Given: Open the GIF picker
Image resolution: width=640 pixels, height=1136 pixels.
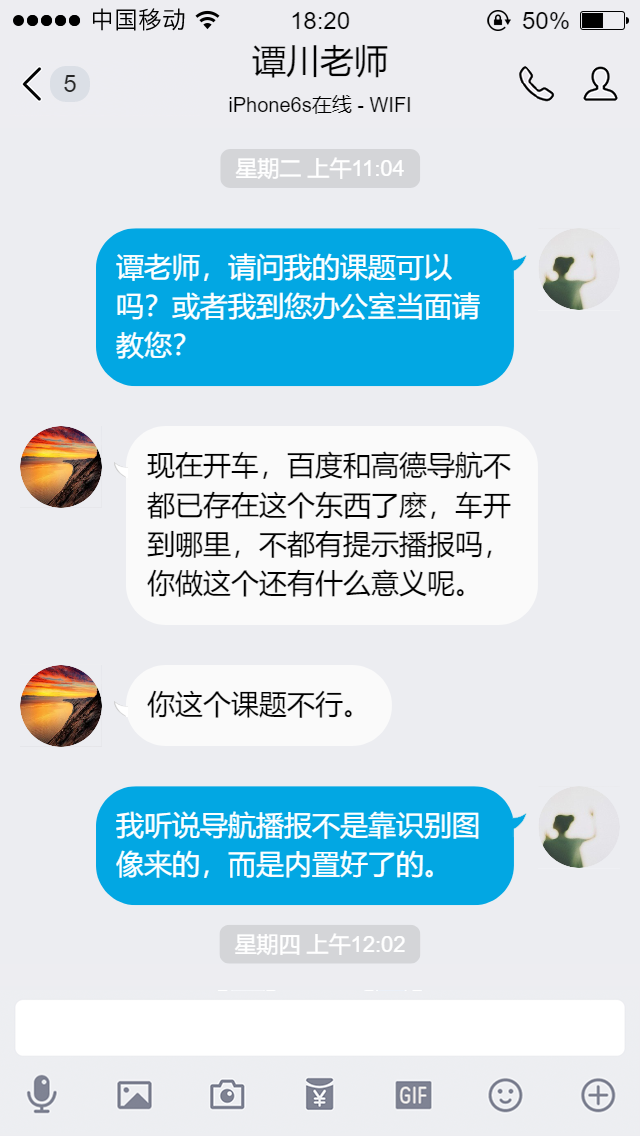Looking at the screenshot, I should (x=413, y=1095).
